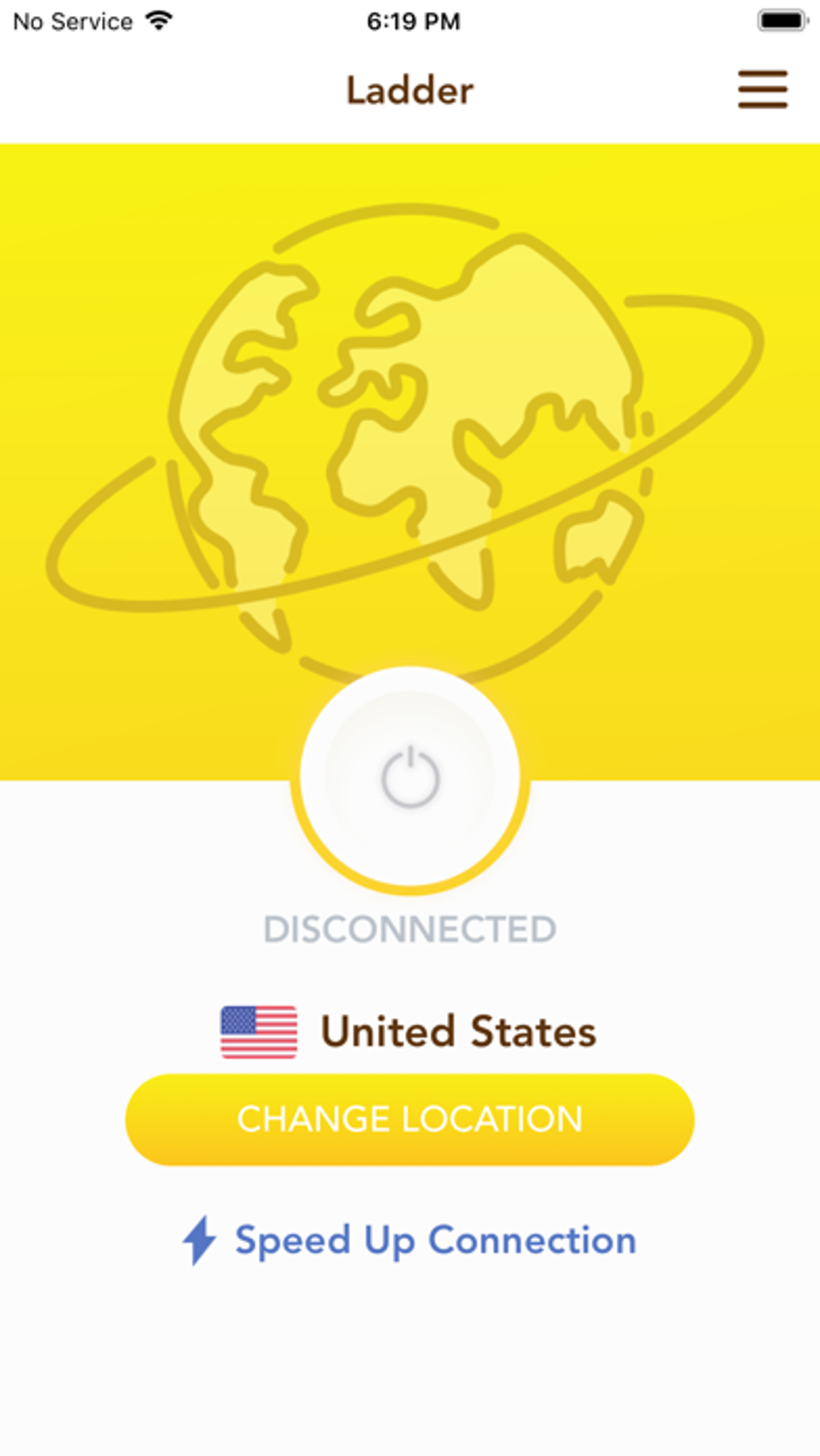
Task: Select the United States location
Action: tap(410, 1032)
